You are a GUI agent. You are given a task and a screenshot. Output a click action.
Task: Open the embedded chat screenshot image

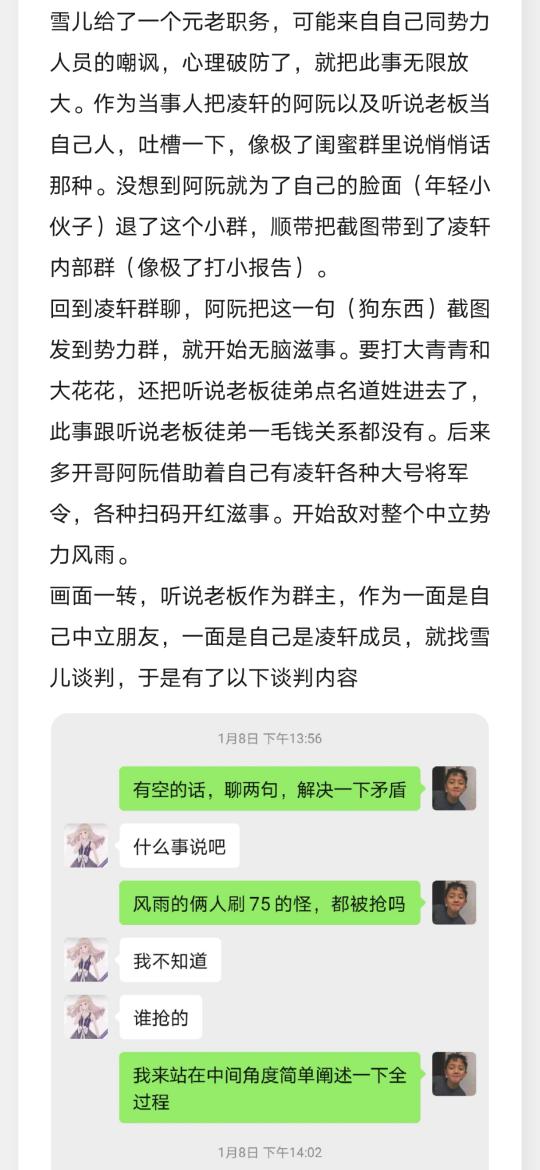coord(269,941)
